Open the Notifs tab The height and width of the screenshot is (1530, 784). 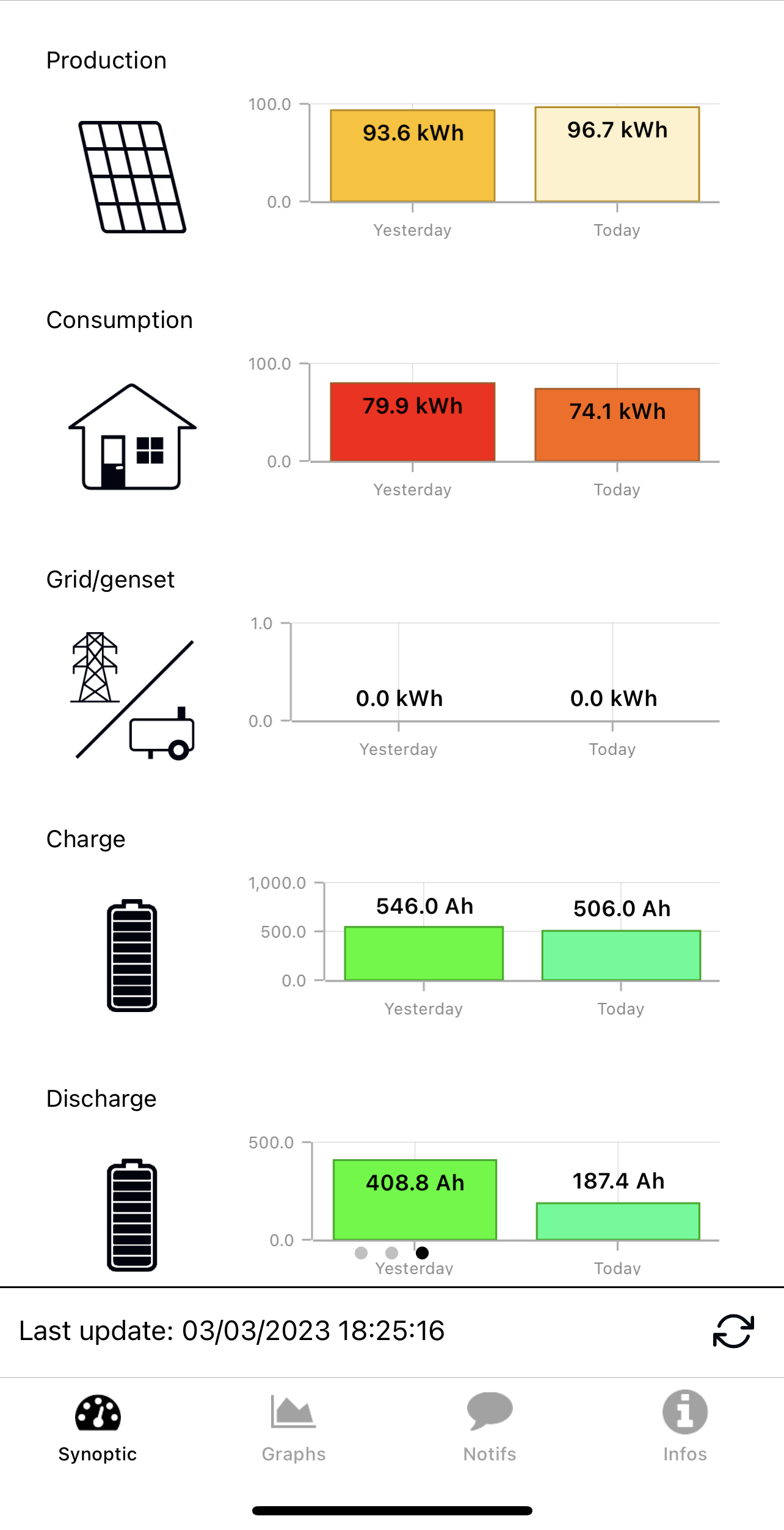pos(490,1427)
